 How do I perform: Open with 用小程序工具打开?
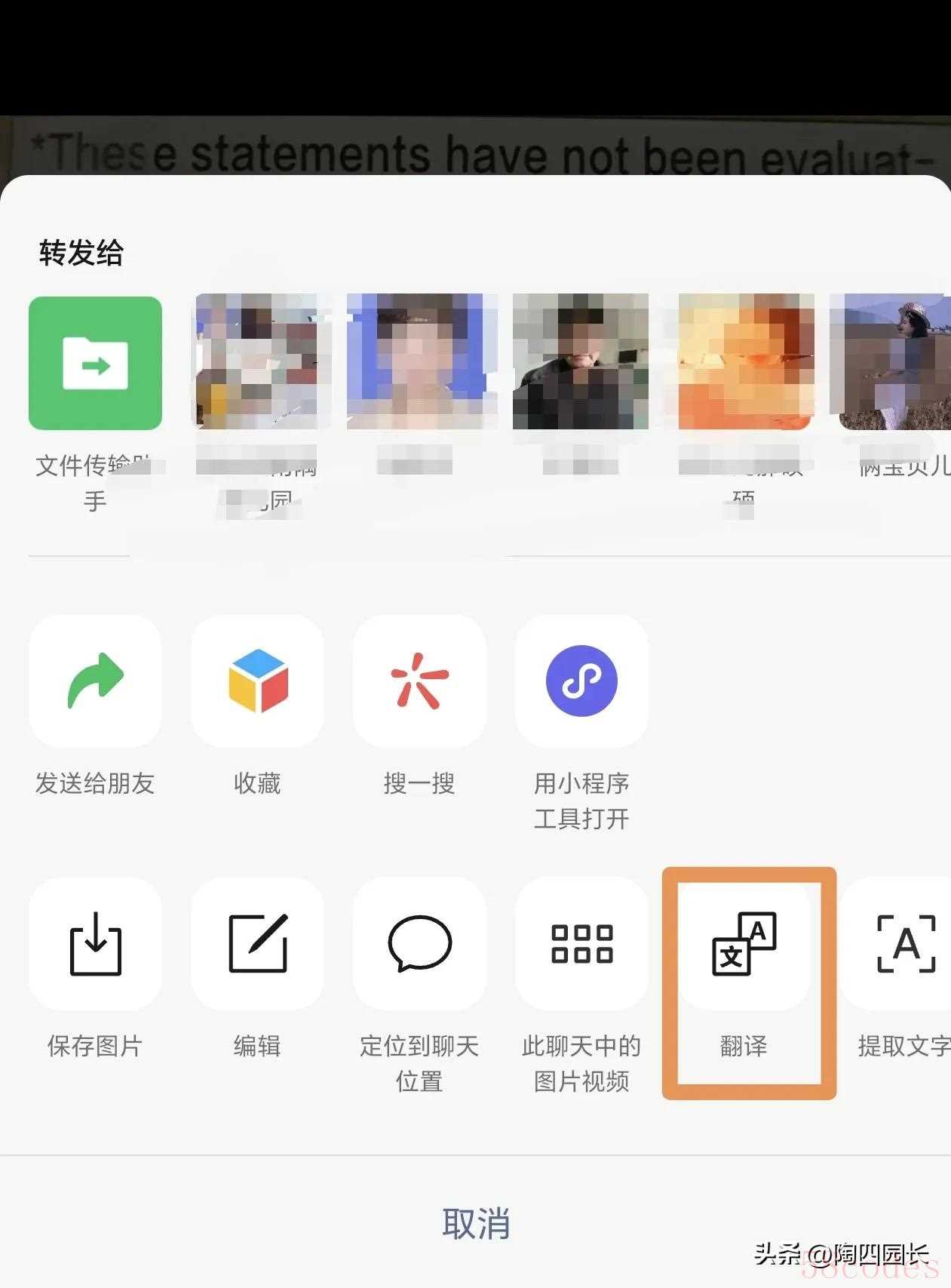(581, 681)
